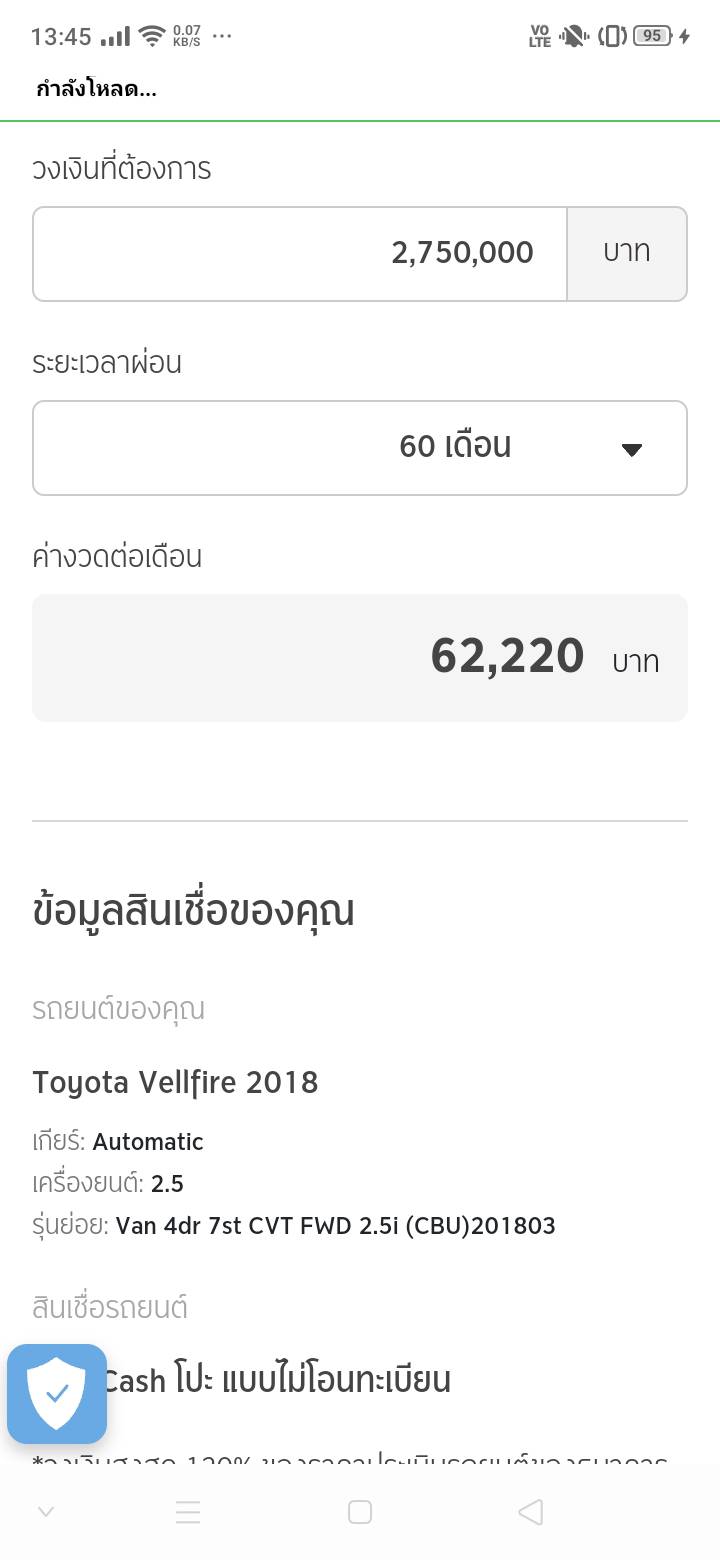This screenshot has height=1560, width=720.
Task: Tap the blue shield floating button
Action: tap(57, 1393)
